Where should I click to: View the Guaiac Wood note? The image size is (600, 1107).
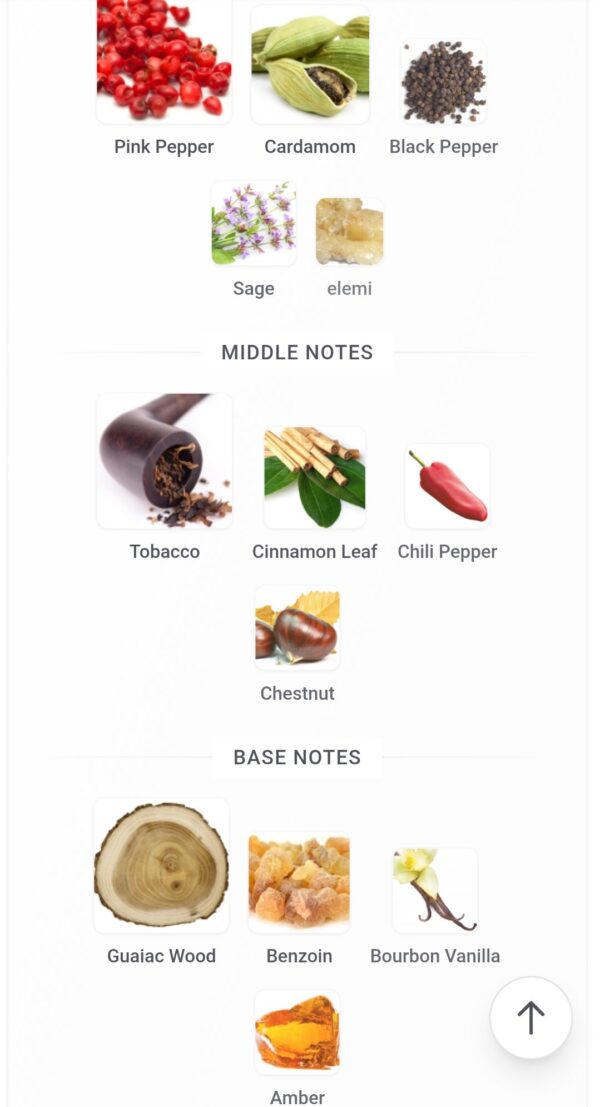click(x=162, y=866)
